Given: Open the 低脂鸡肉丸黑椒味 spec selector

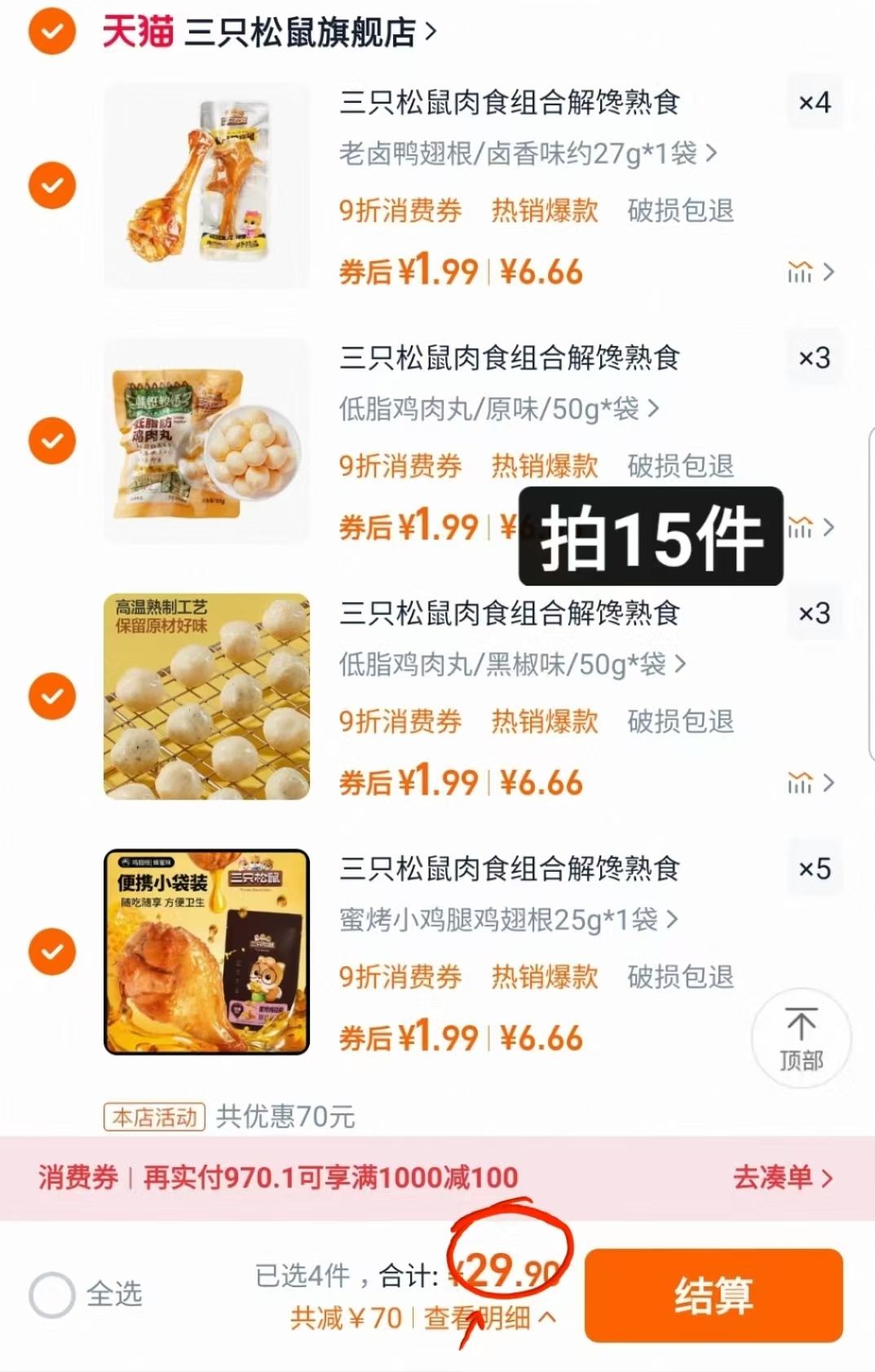Looking at the screenshot, I should click(x=510, y=665).
